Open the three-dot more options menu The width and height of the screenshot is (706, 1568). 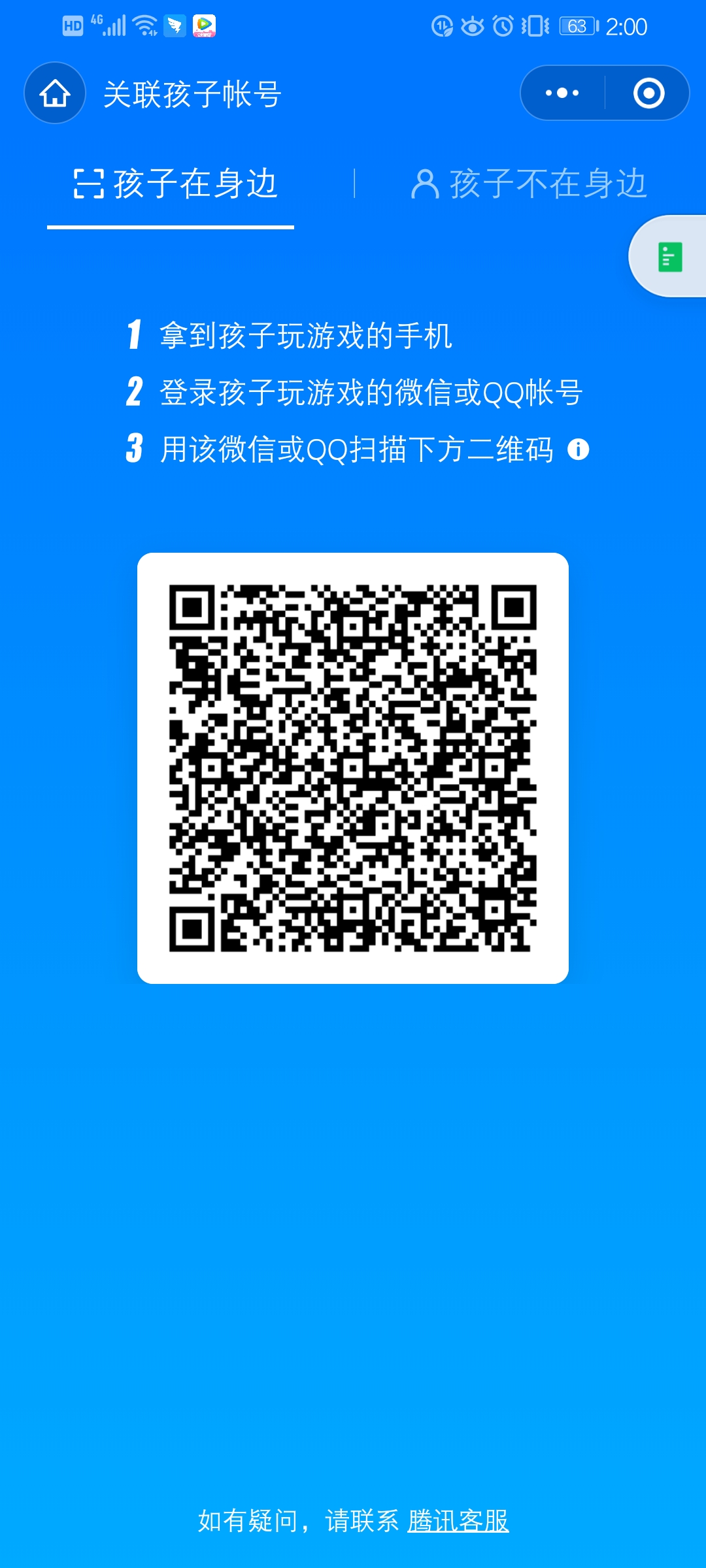562,93
